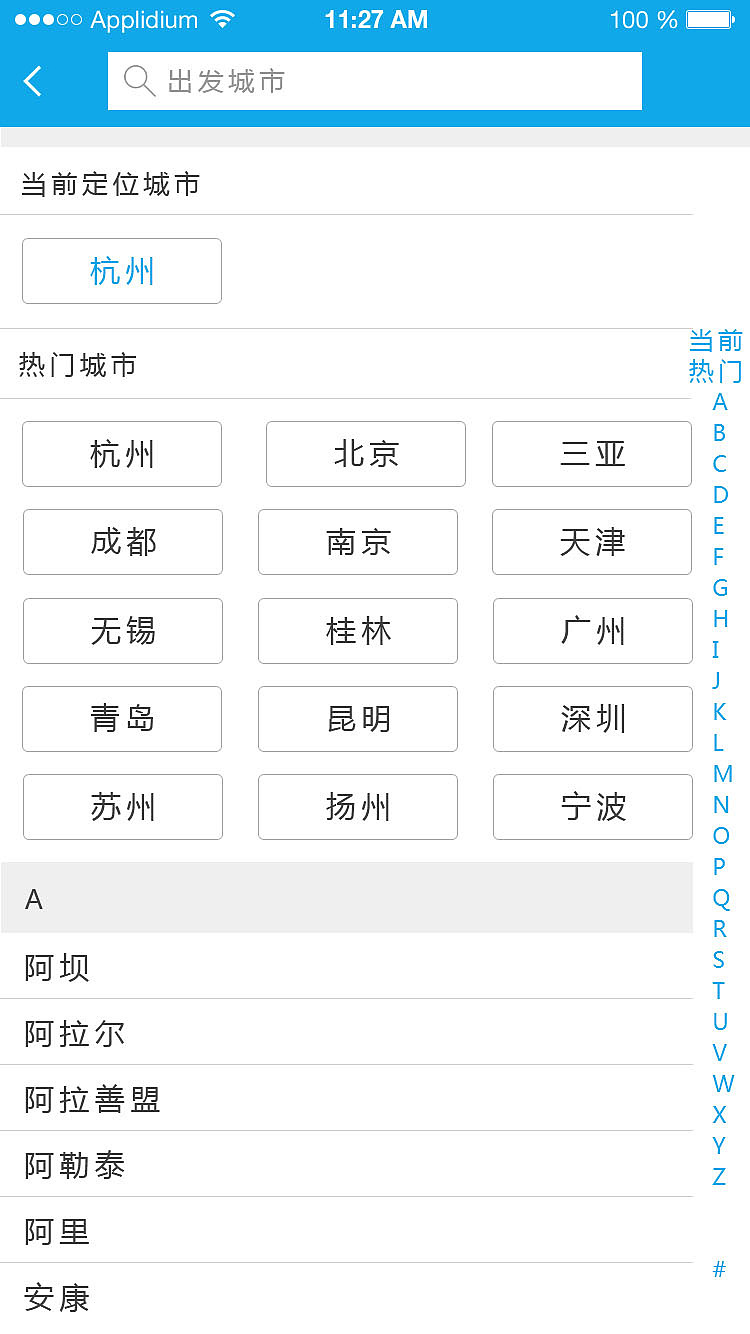This screenshot has width=750, height=1334.
Task: Select 安康 at the list bottom
Action: [x=55, y=1298]
